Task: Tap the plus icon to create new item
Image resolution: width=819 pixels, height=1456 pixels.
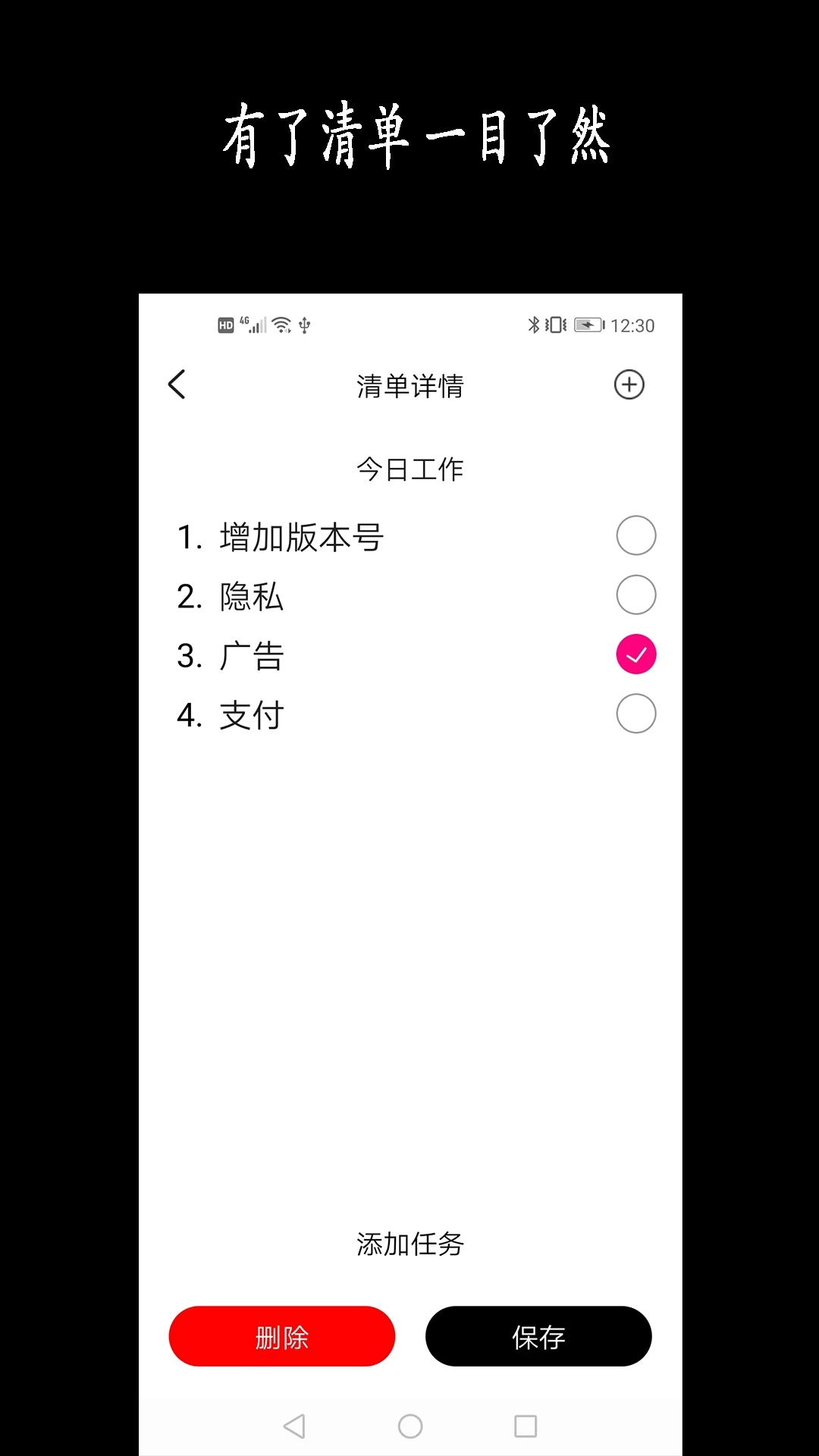Action: [630, 385]
